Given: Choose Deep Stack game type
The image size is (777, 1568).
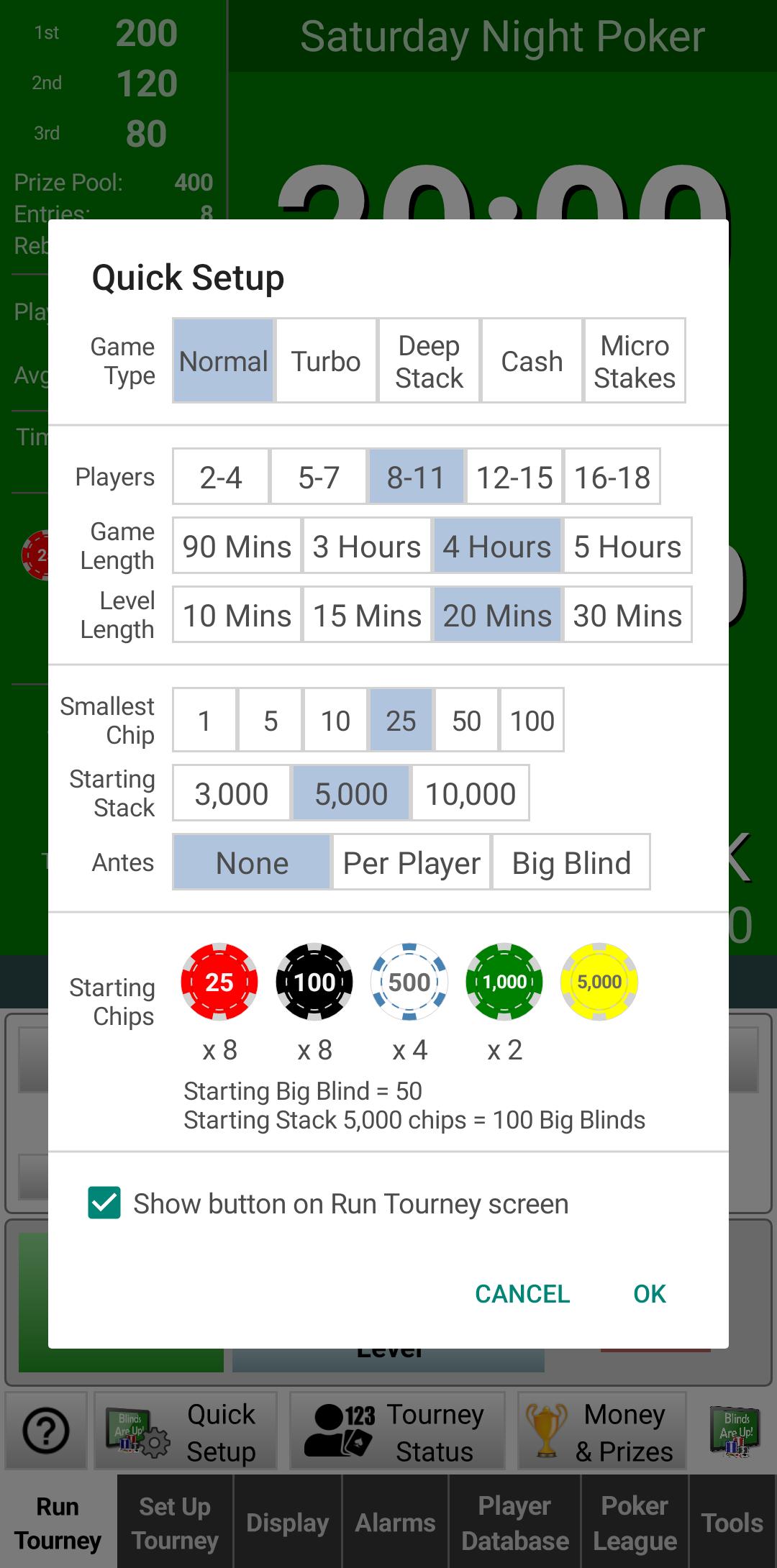Looking at the screenshot, I should coord(429,361).
